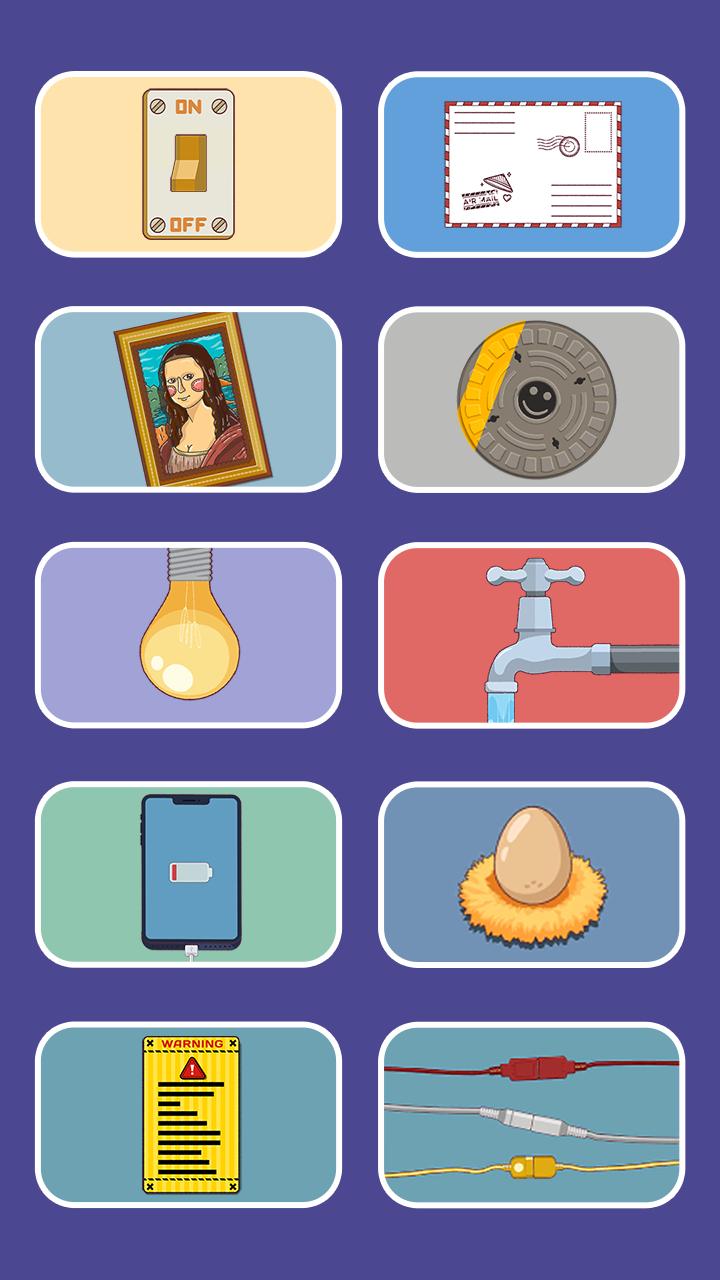
Task: Open the yellow WARNING sign card
Action: click(x=188, y=1115)
